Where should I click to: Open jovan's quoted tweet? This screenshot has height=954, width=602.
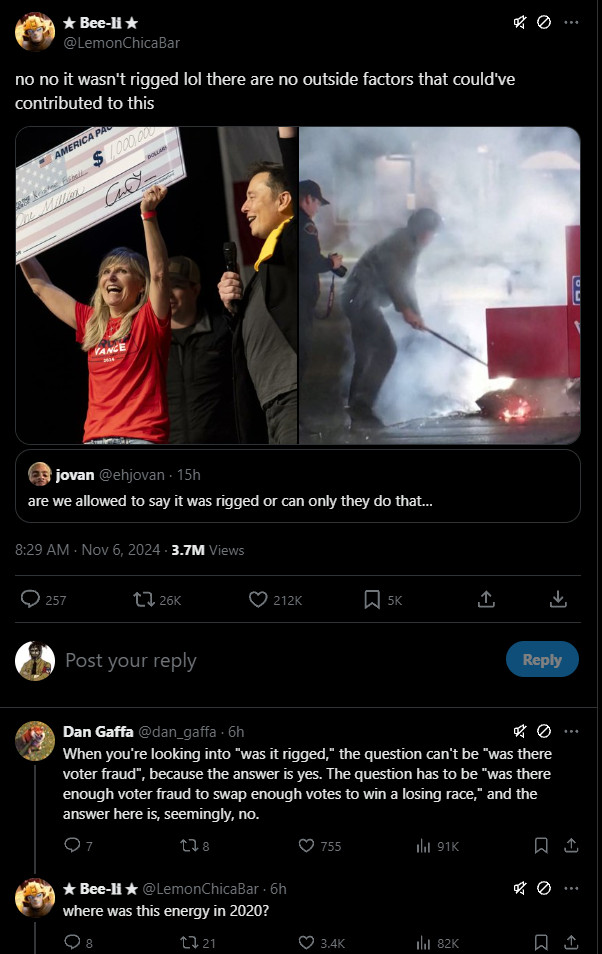tap(298, 485)
